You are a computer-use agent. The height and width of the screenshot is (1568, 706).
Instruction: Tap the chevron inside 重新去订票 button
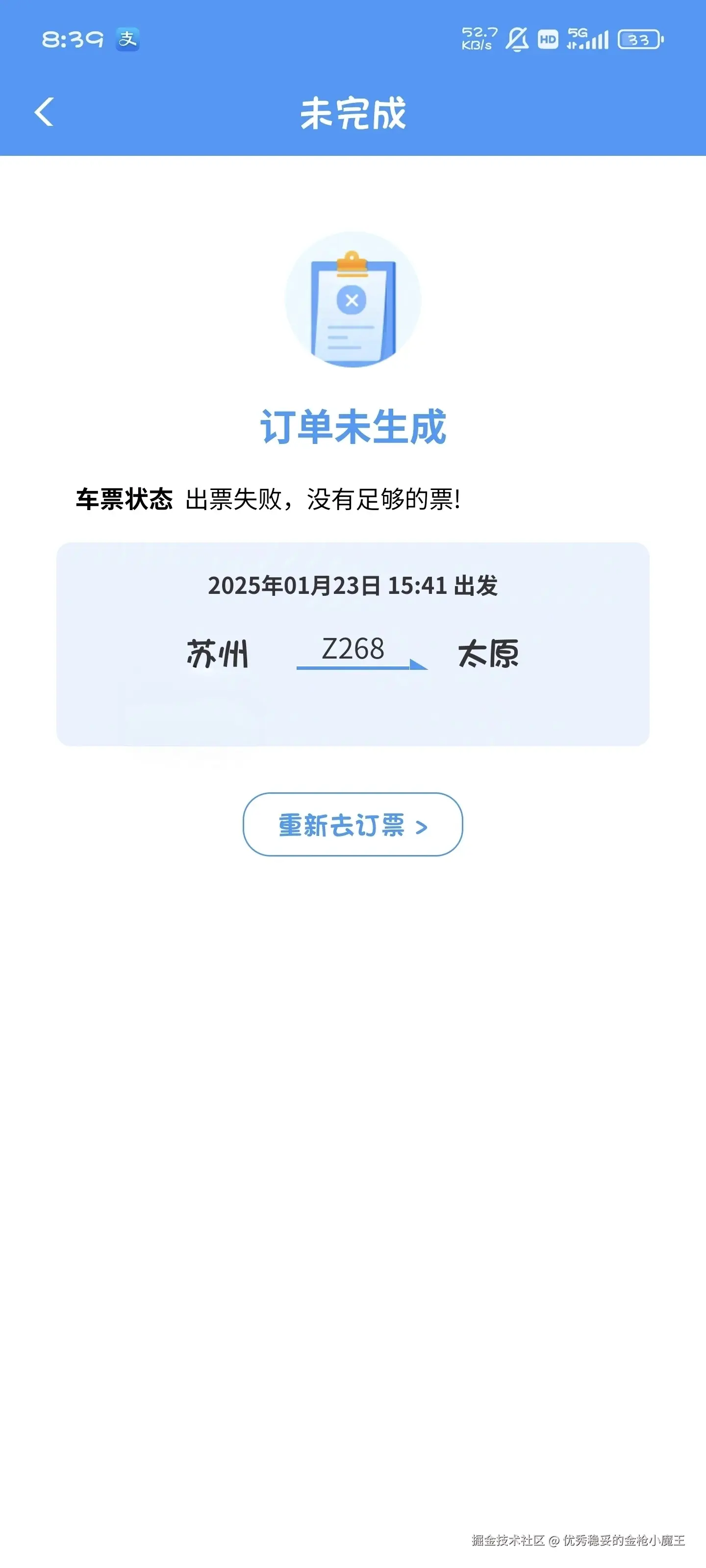pyautogui.click(x=423, y=827)
